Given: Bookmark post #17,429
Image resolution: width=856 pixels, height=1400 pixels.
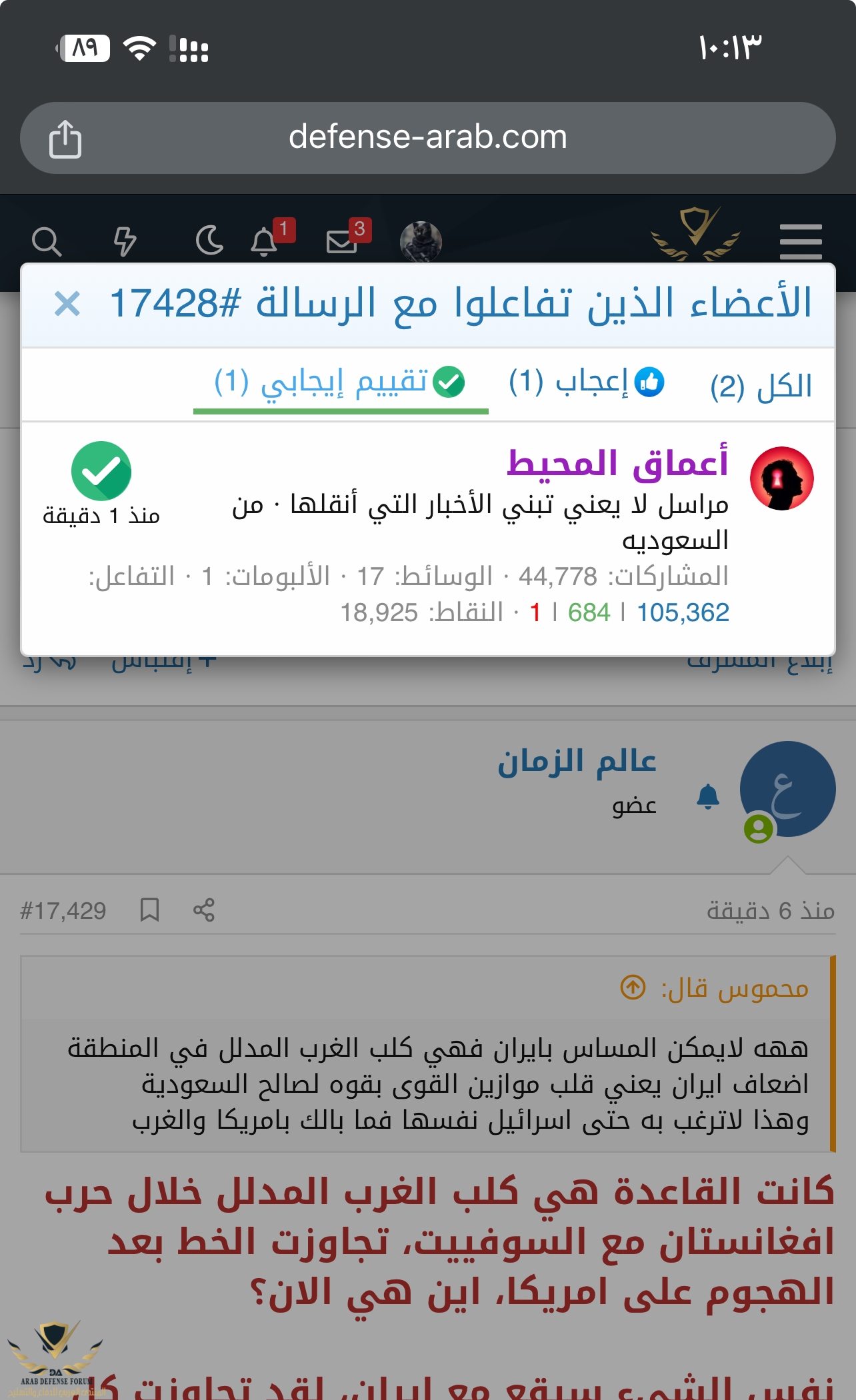Looking at the screenshot, I should pos(149,910).
